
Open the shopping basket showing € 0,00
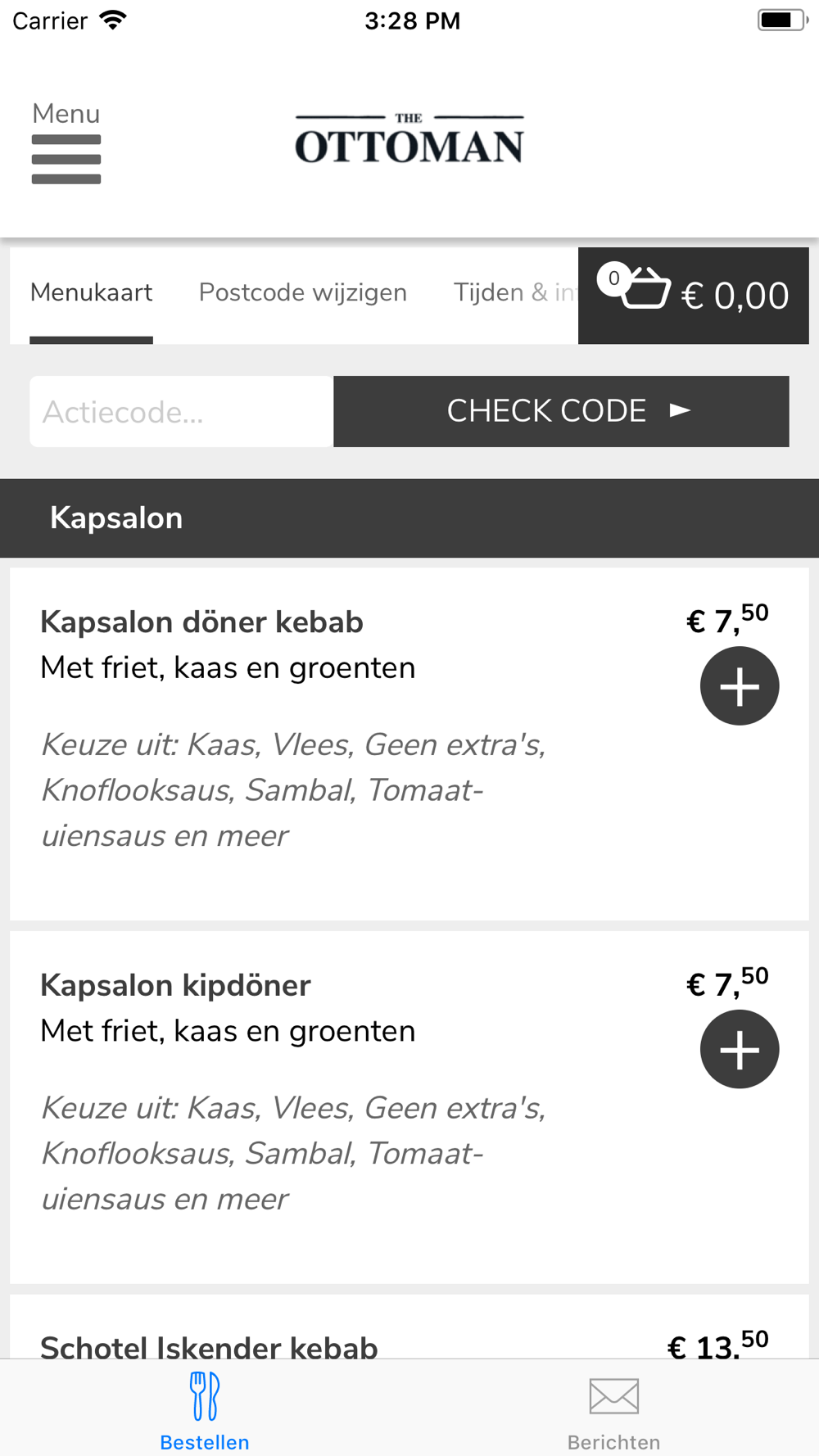click(x=694, y=296)
